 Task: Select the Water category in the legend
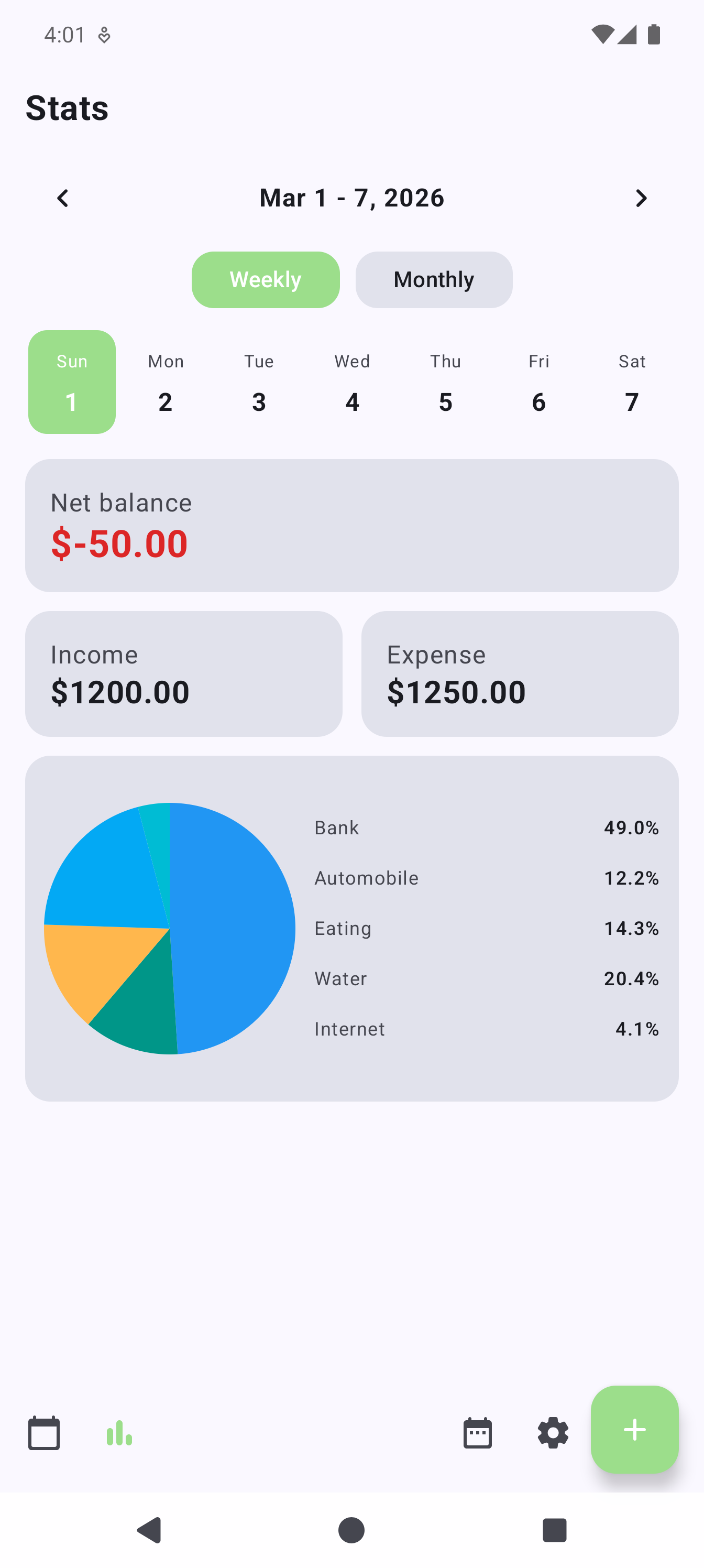pyautogui.click(x=487, y=978)
